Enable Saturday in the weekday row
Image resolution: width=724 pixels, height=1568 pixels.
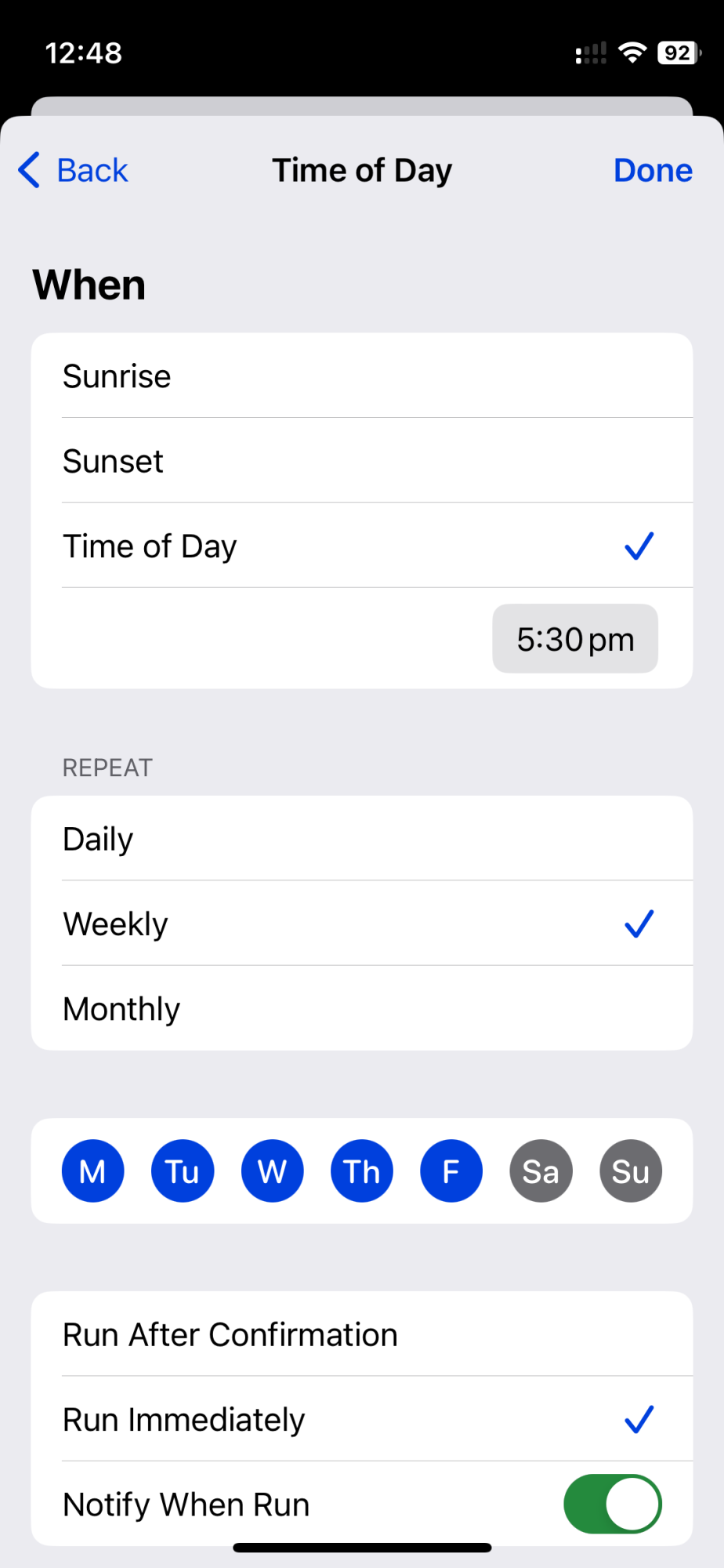pos(541,1171)
